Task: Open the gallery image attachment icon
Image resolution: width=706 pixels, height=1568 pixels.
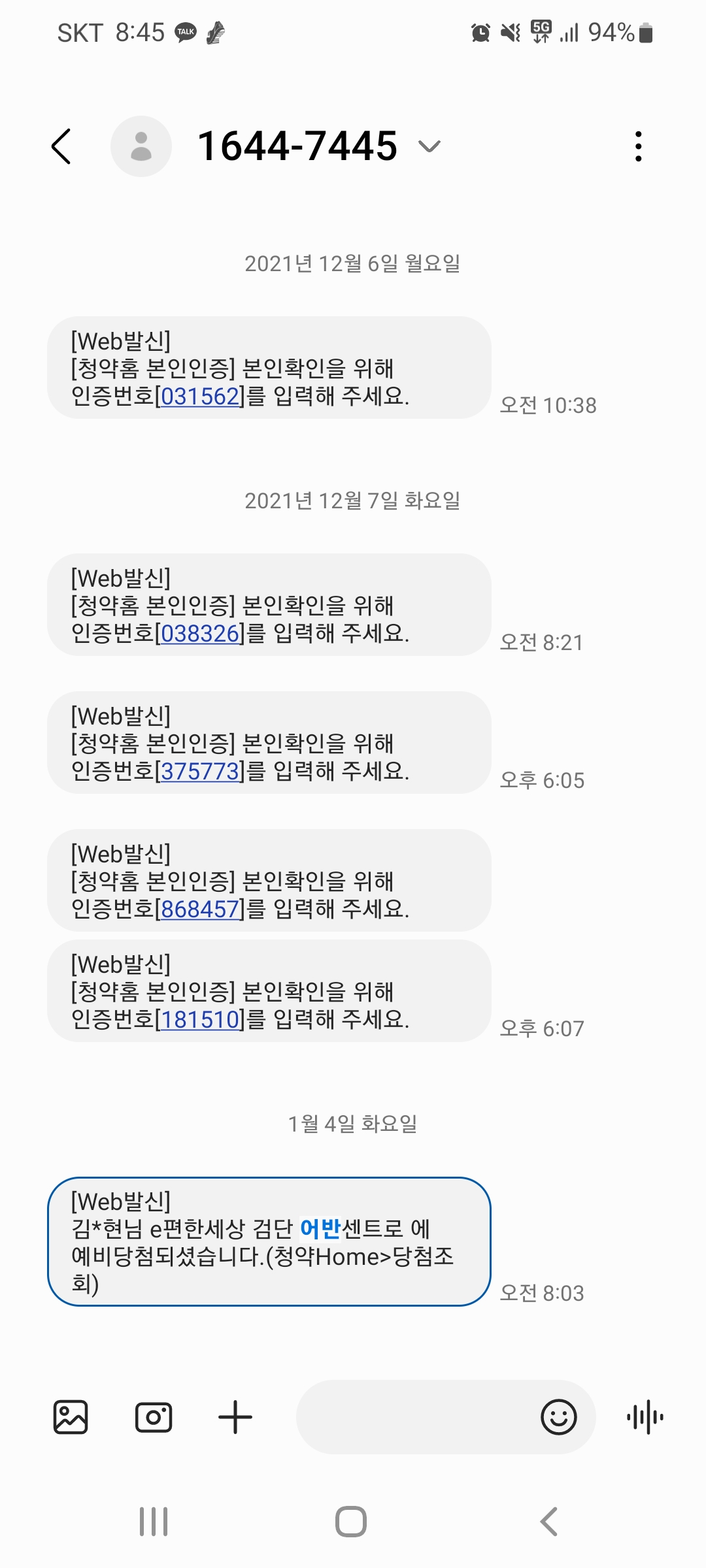Action: tap(72, 1418)
